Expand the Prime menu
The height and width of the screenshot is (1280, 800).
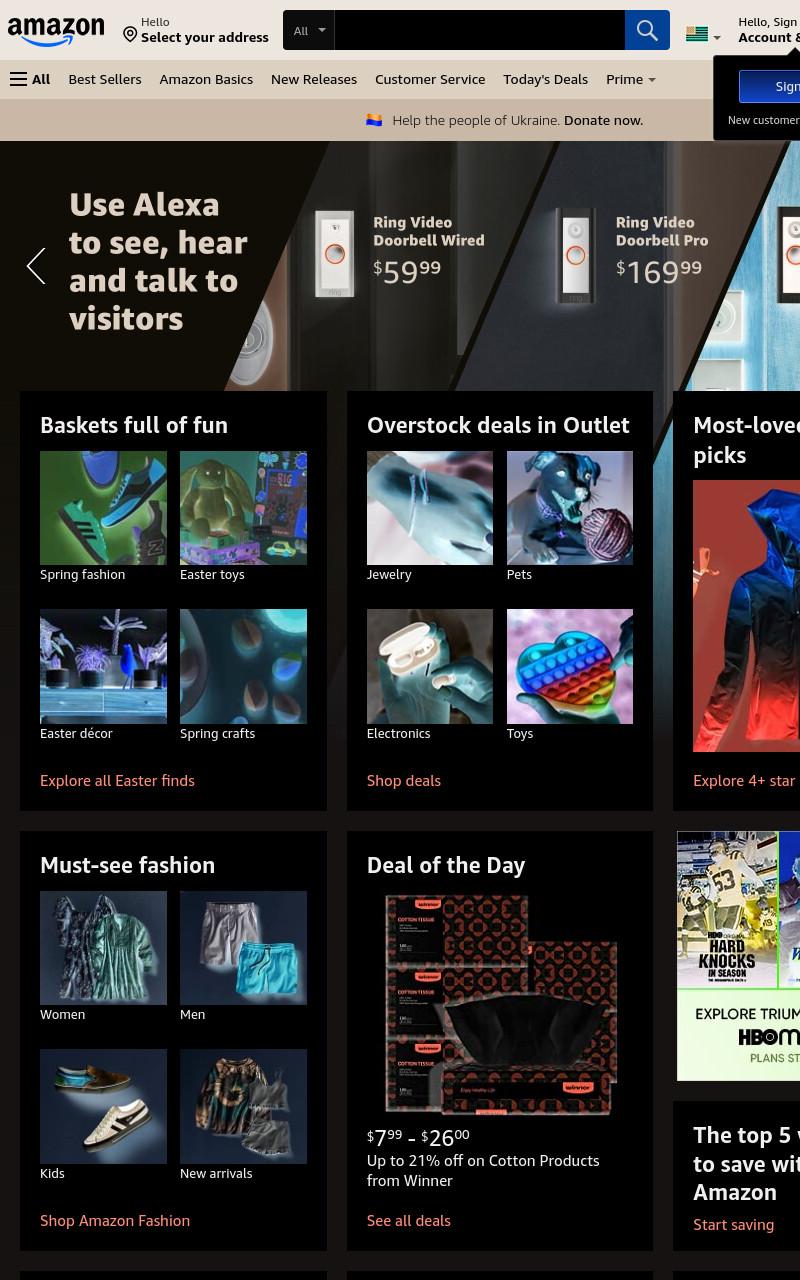[631, 79]
